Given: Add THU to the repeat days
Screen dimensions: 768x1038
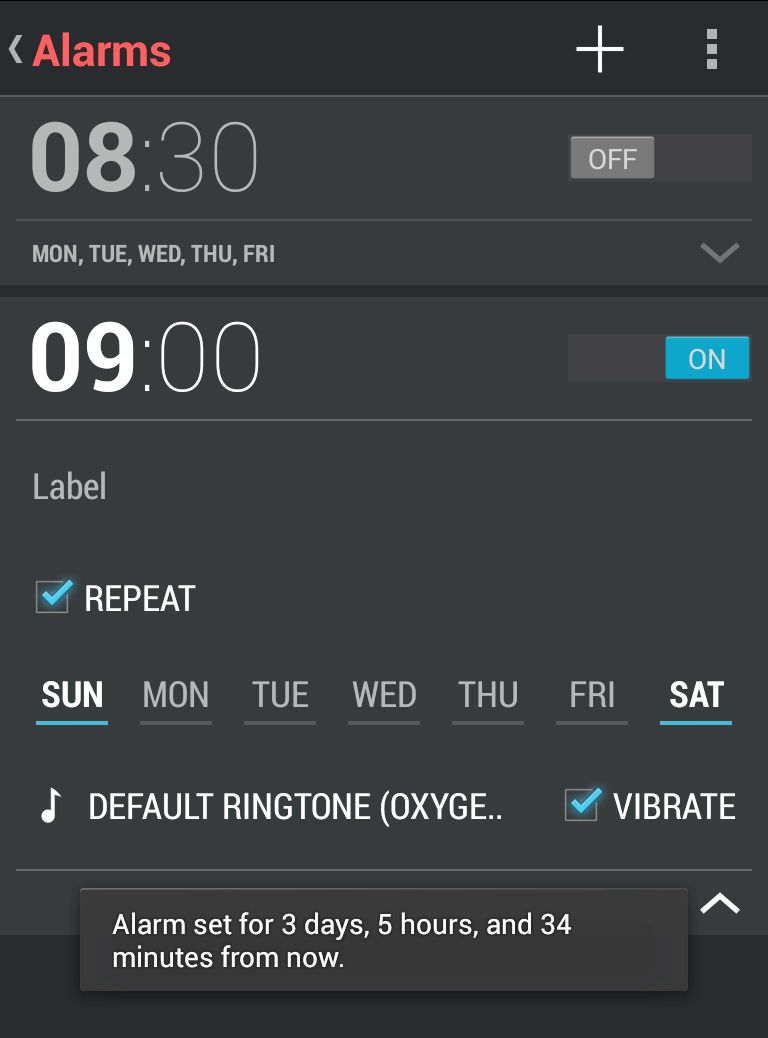Looking at the screenshot, I should 488,695.
